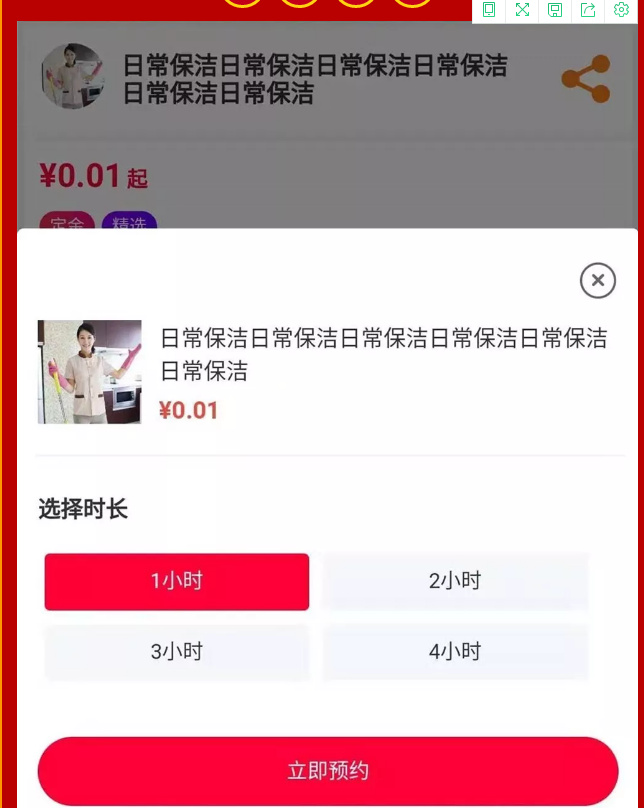This screenshot has width=644, height=808.
Task: Set duration to 4小时
Action: coord(455,652)
